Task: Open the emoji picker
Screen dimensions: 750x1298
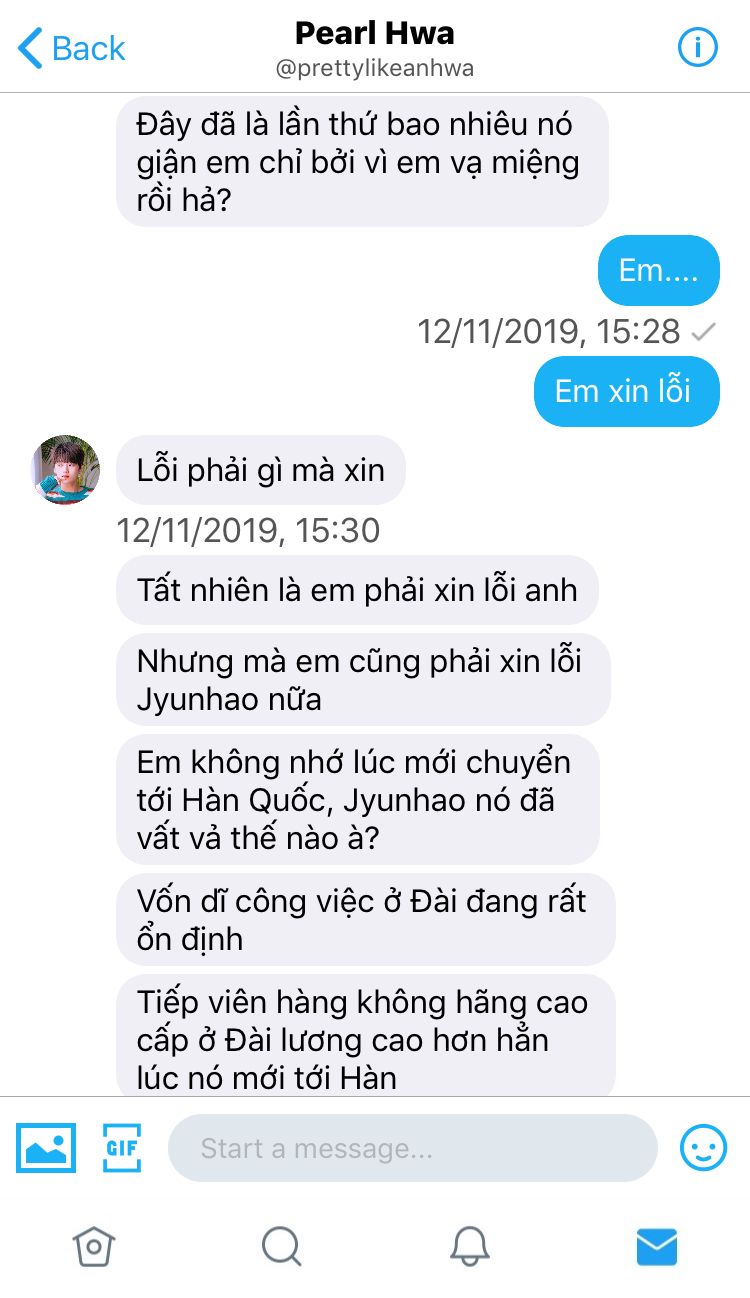Action: click(703, 1148)
